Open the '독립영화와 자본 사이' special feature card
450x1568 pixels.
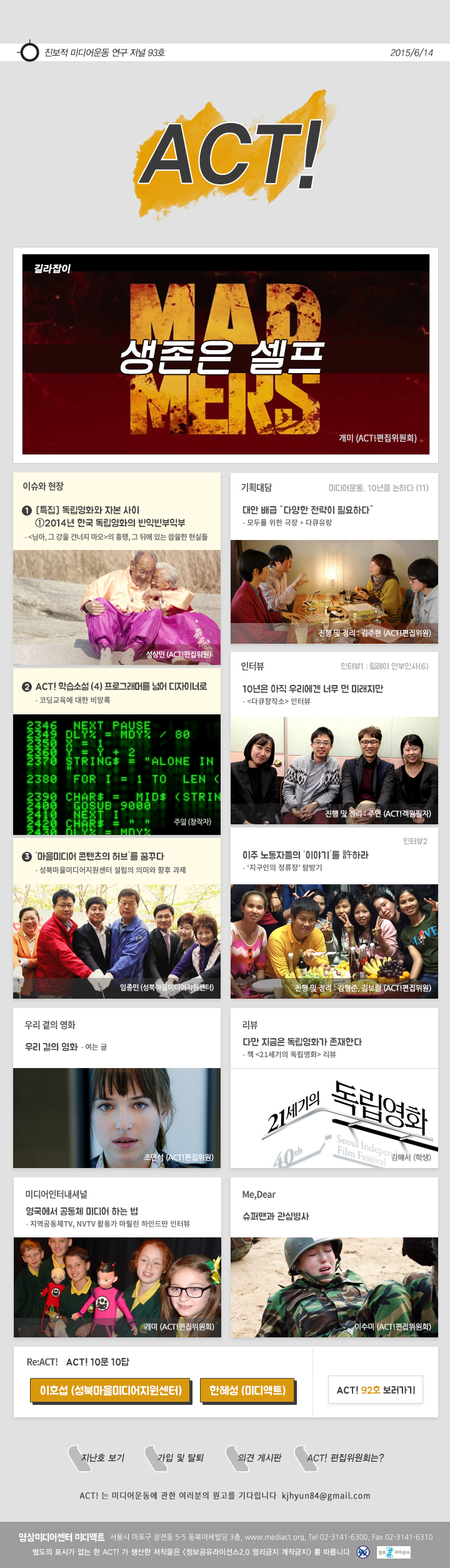(117, 569)
